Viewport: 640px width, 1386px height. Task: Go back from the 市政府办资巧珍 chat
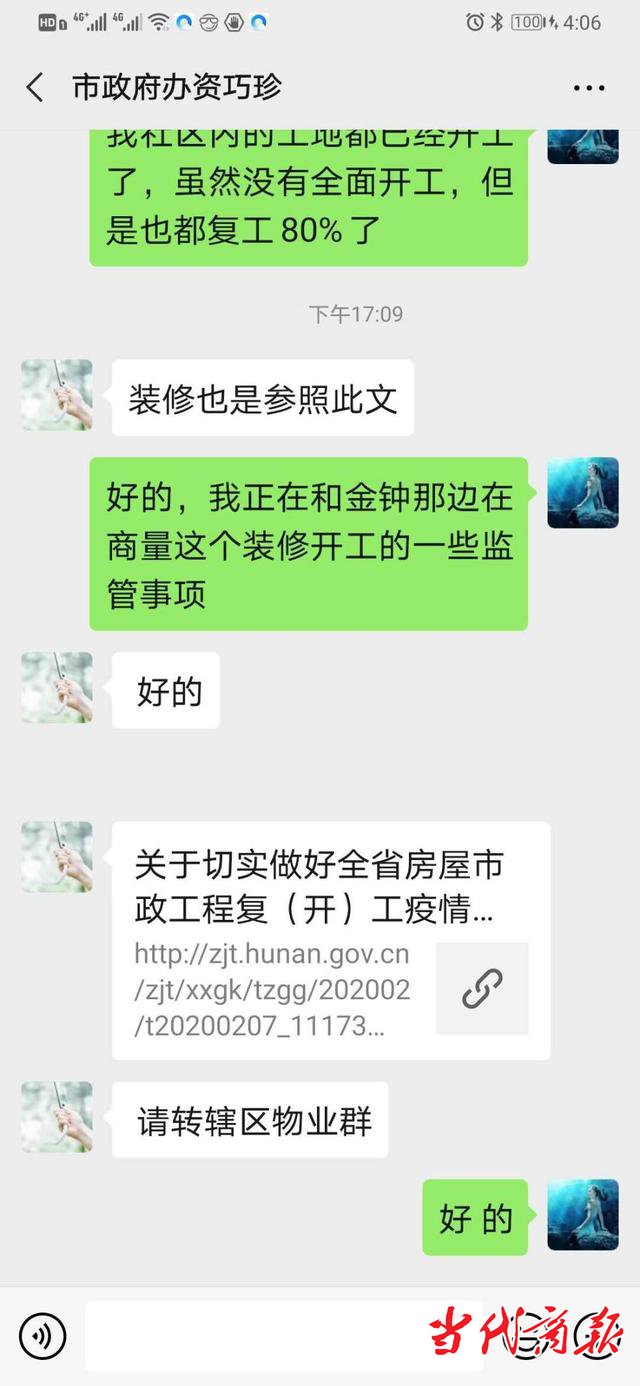pyautogui.click(x=35, y=88)
